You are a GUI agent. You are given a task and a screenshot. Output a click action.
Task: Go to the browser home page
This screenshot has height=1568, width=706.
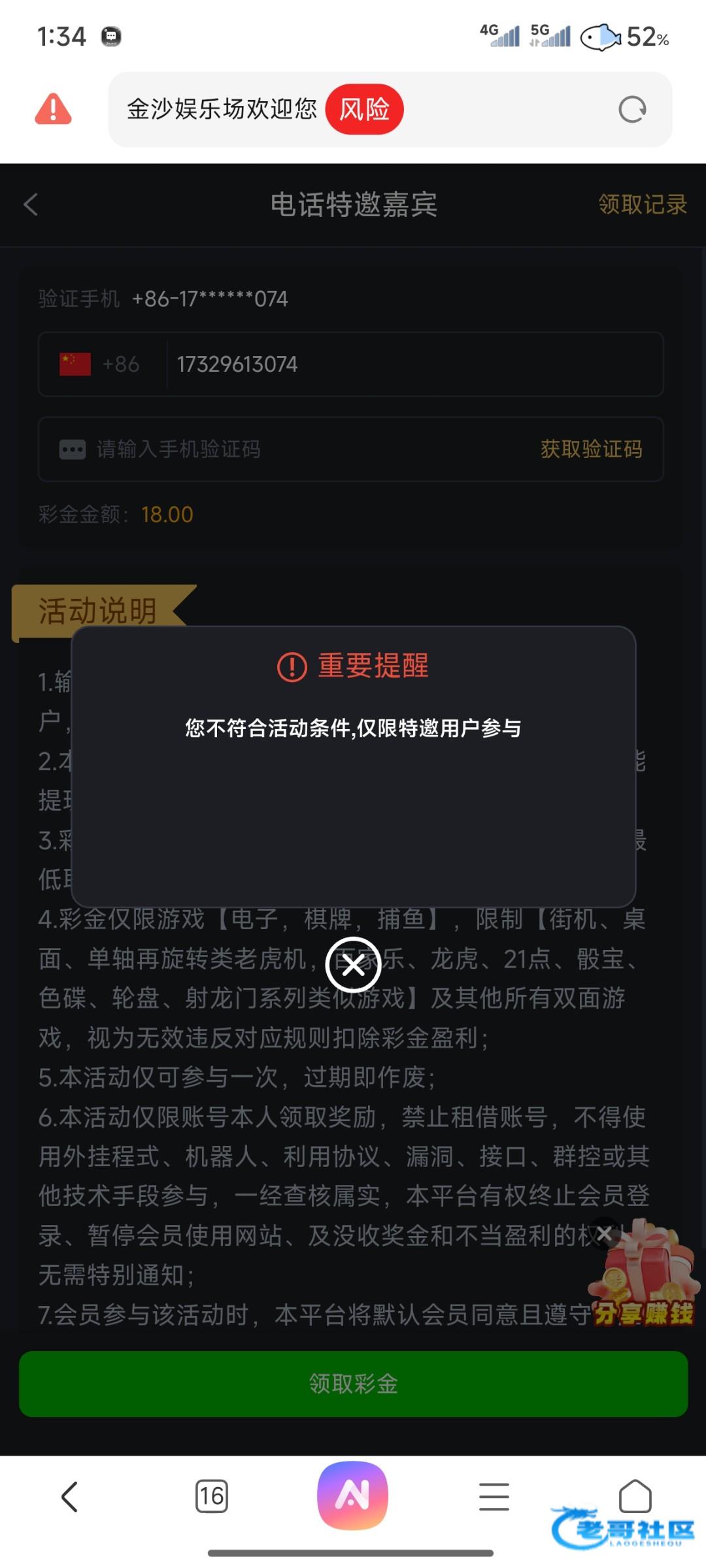[635, 1496]
